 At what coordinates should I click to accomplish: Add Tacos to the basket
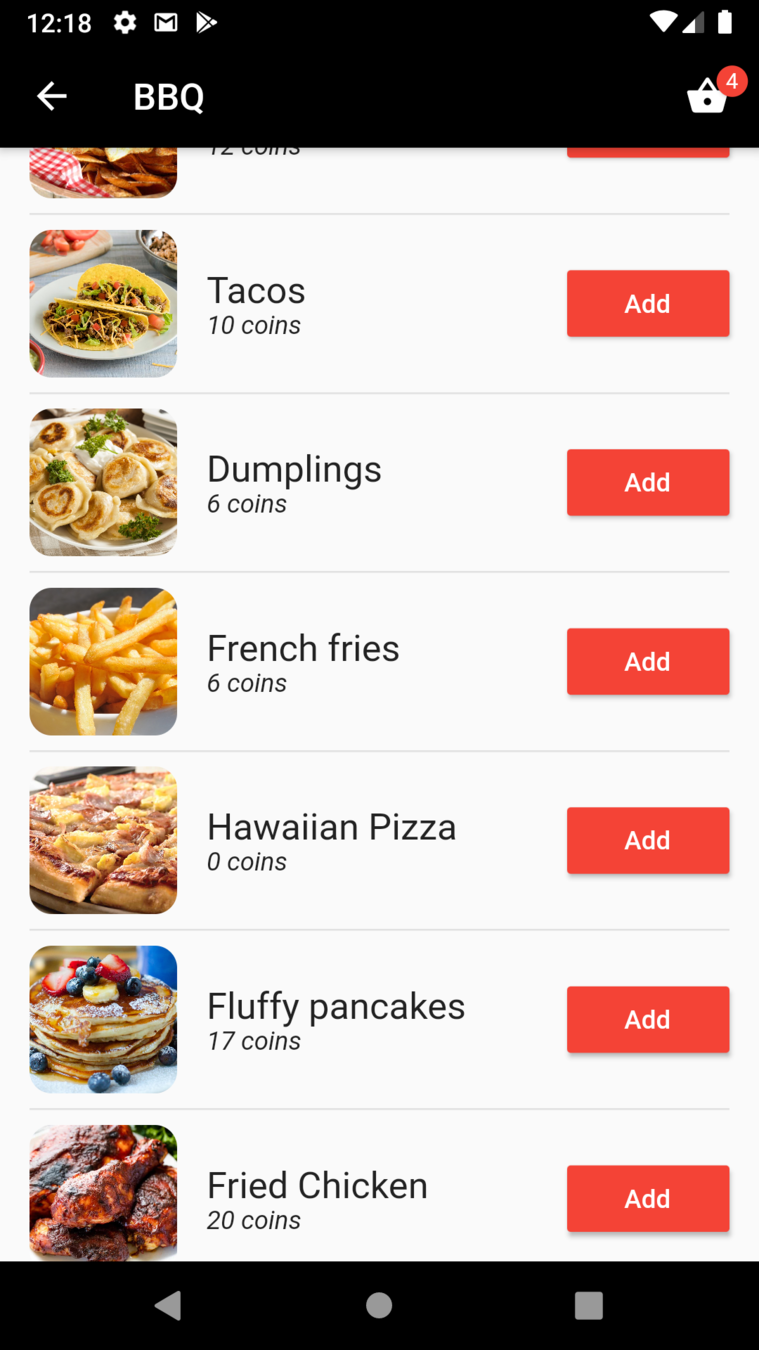(647, 303)
